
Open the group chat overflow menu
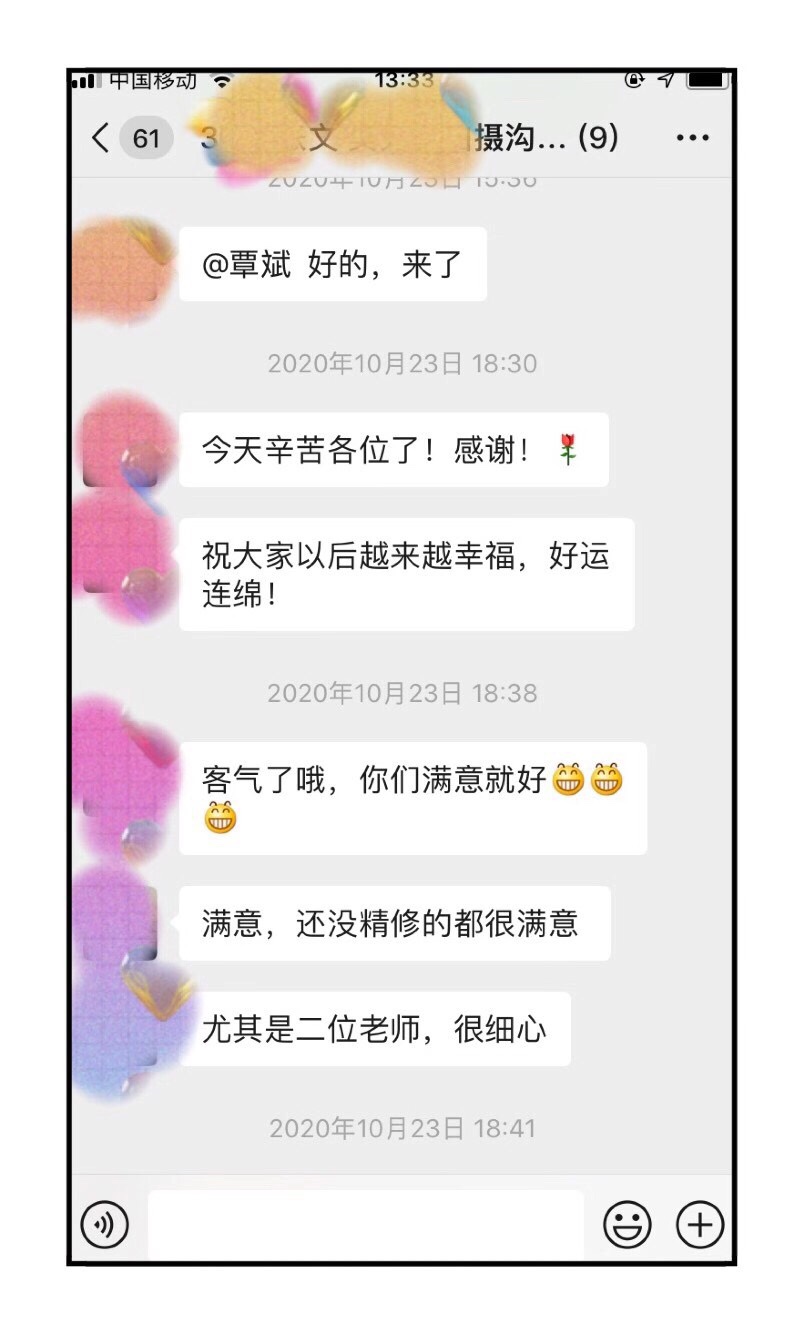pyautogui.click(x=693, y=138)
